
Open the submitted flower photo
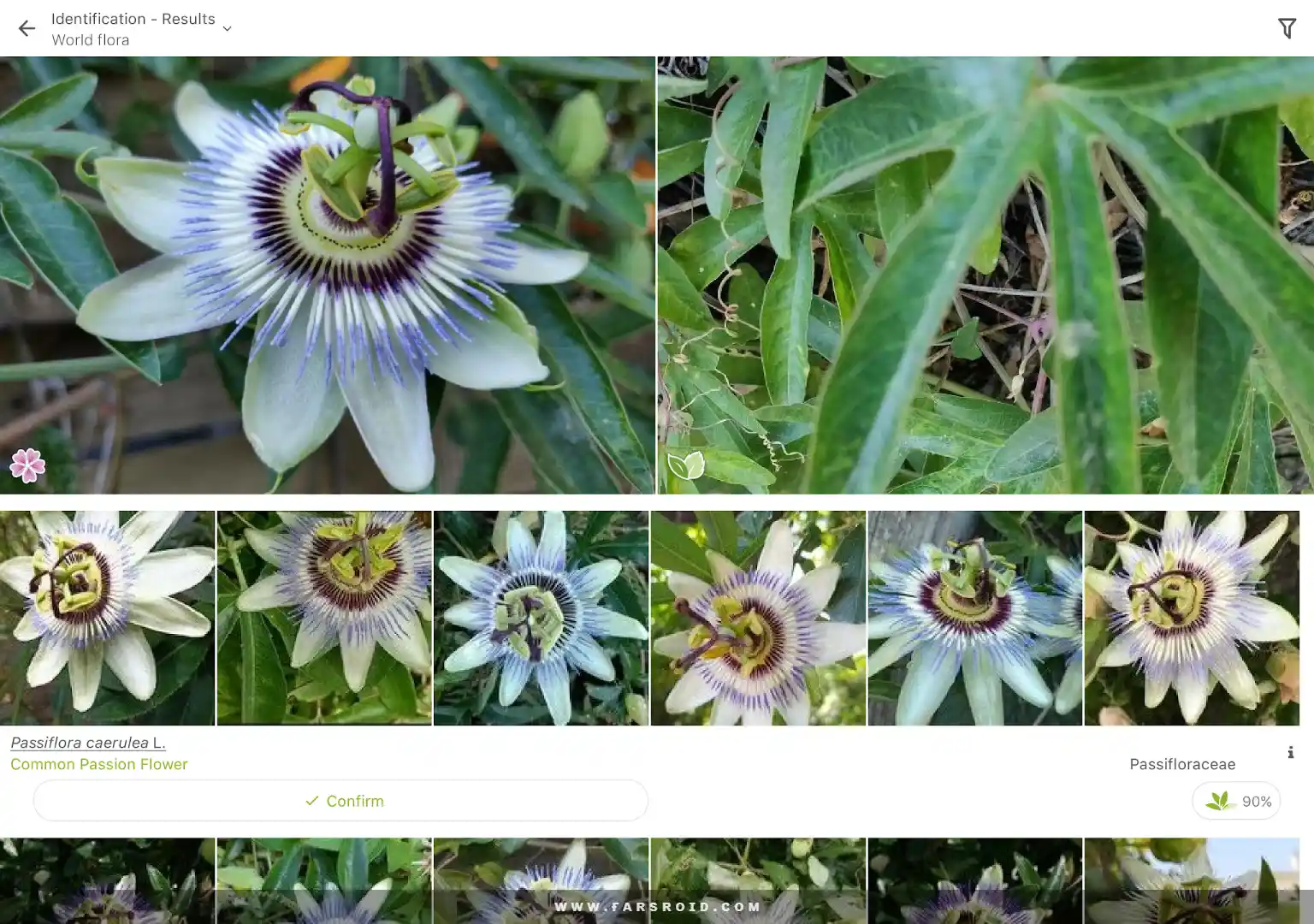tap(328, 275)
